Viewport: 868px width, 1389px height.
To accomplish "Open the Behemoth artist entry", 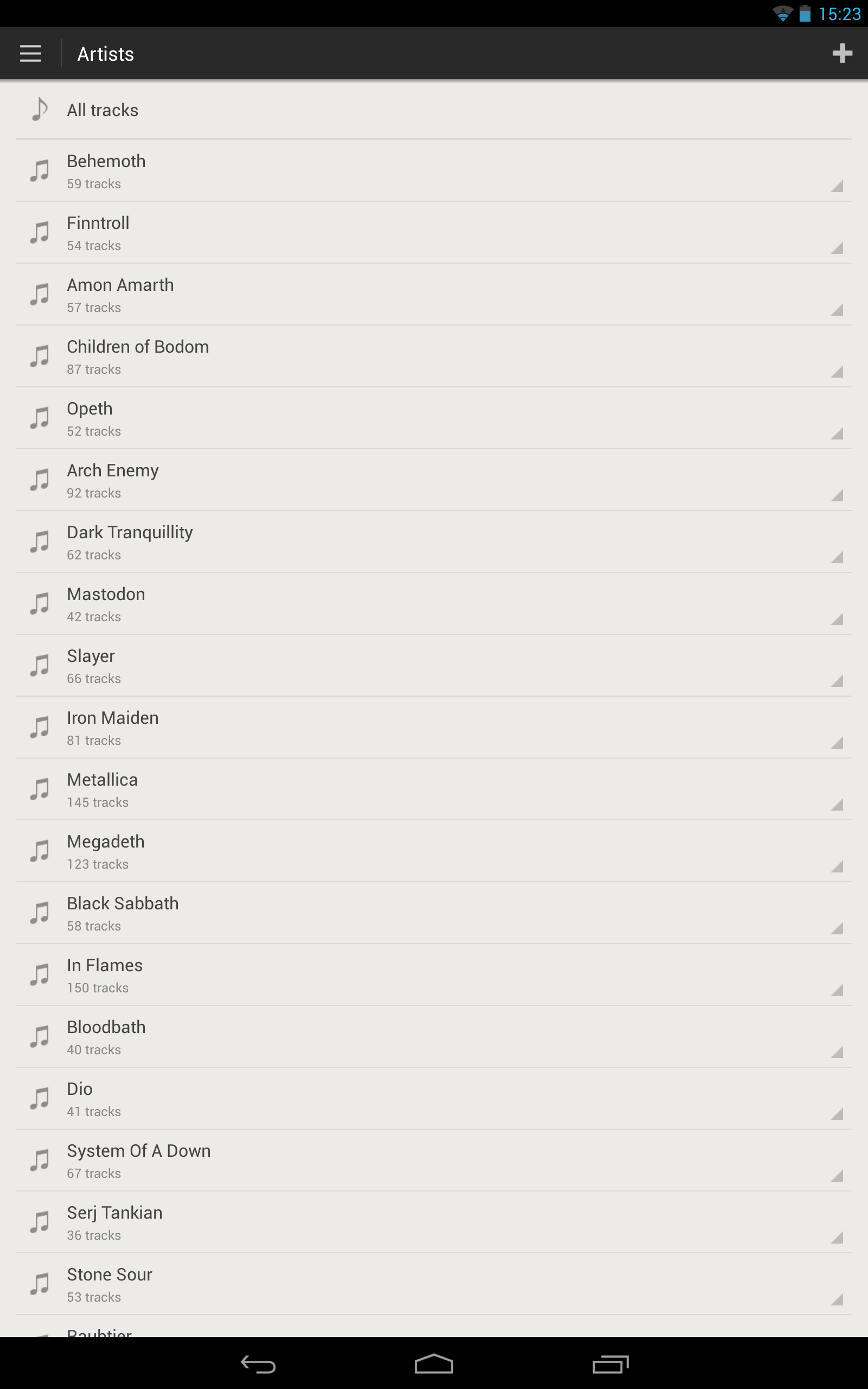I will 433,171.
